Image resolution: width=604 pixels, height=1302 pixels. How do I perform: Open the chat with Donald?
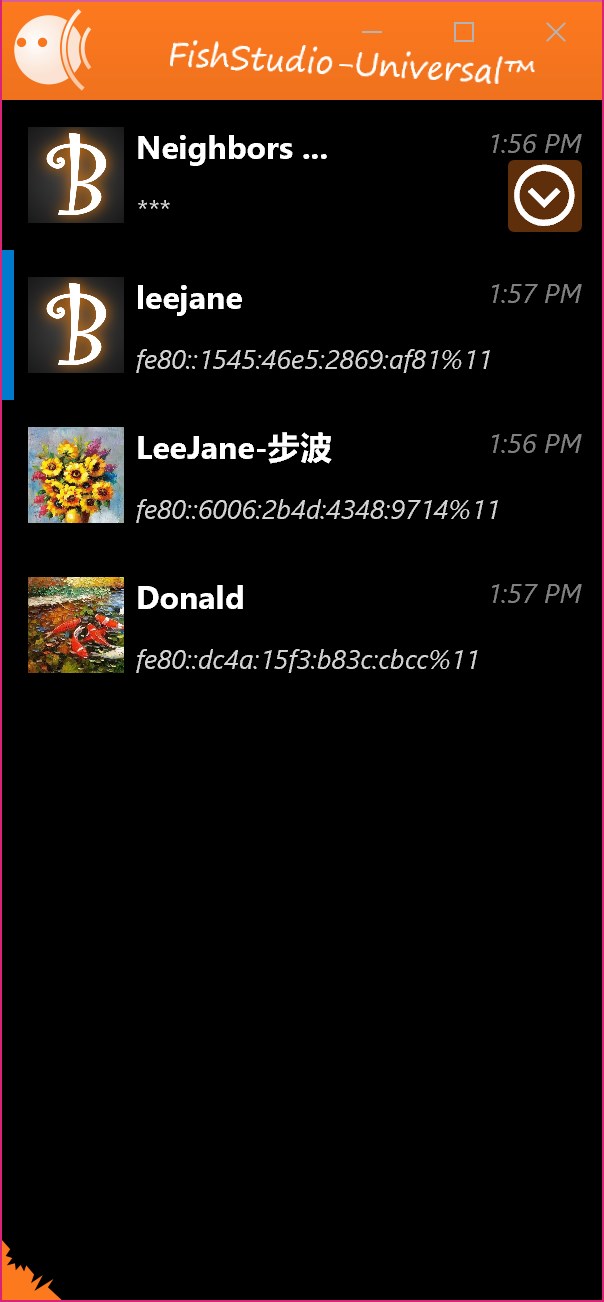pyautogui.click(x=300, y=625)
